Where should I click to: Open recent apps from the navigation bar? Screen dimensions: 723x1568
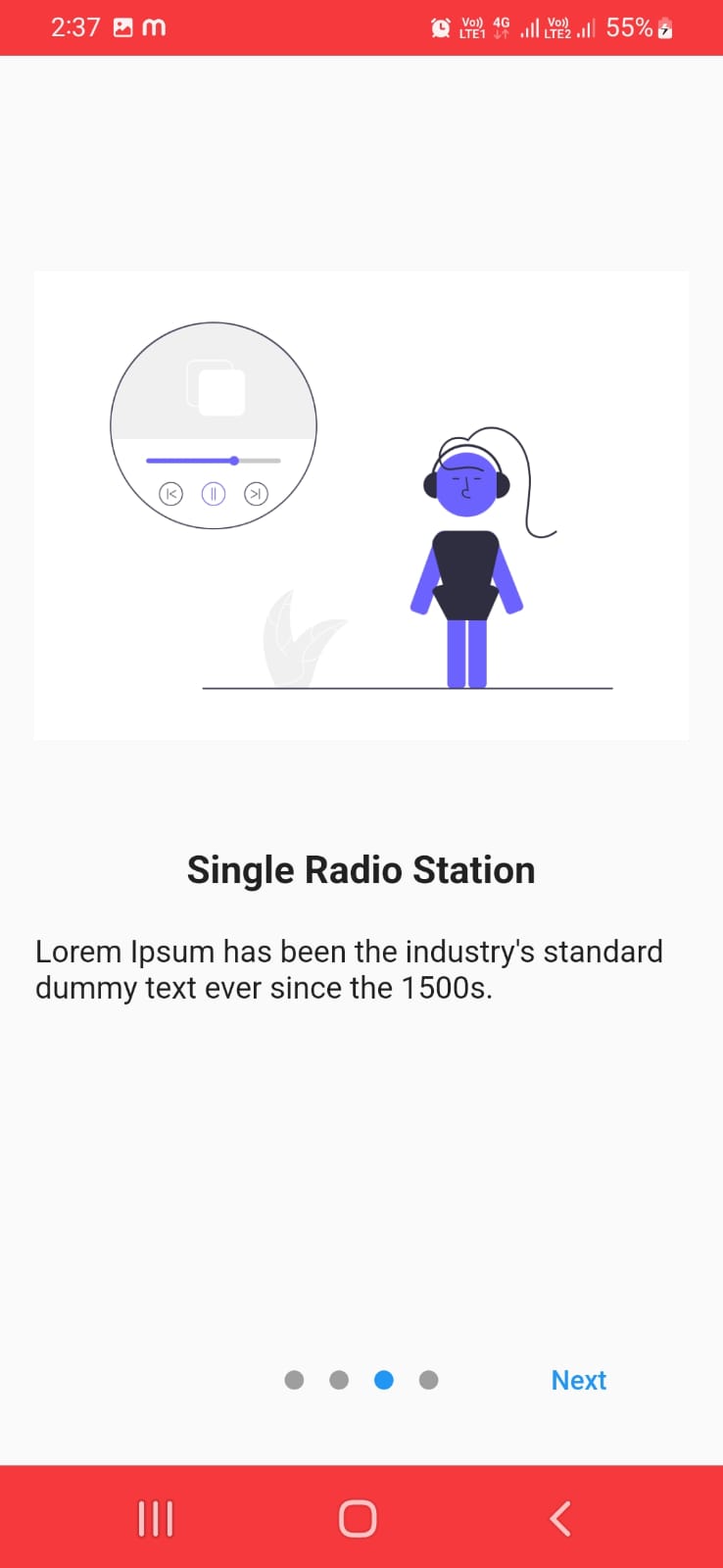tap(155, 1518)
